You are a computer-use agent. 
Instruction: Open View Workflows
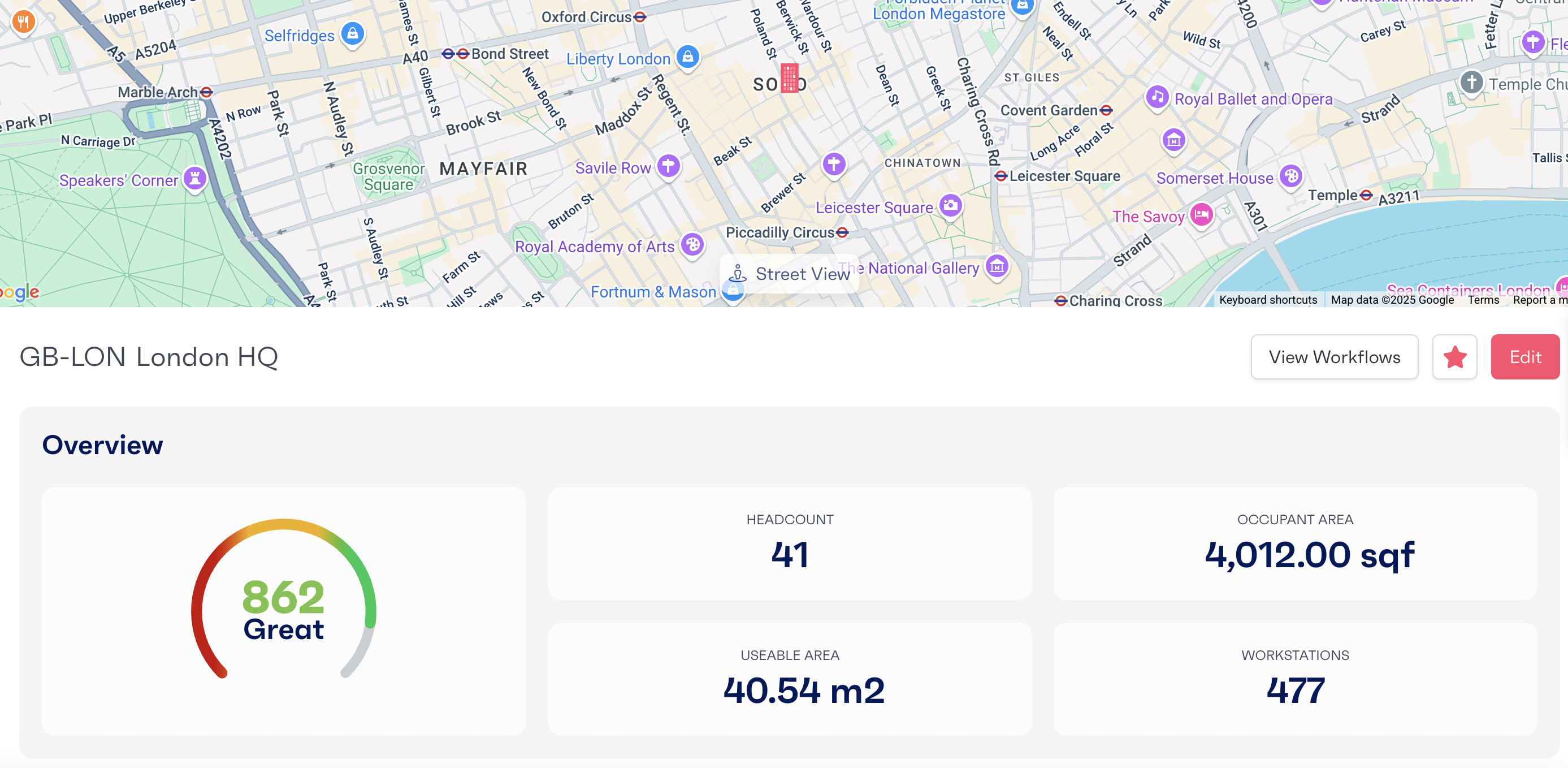[x=1333, y=357]
